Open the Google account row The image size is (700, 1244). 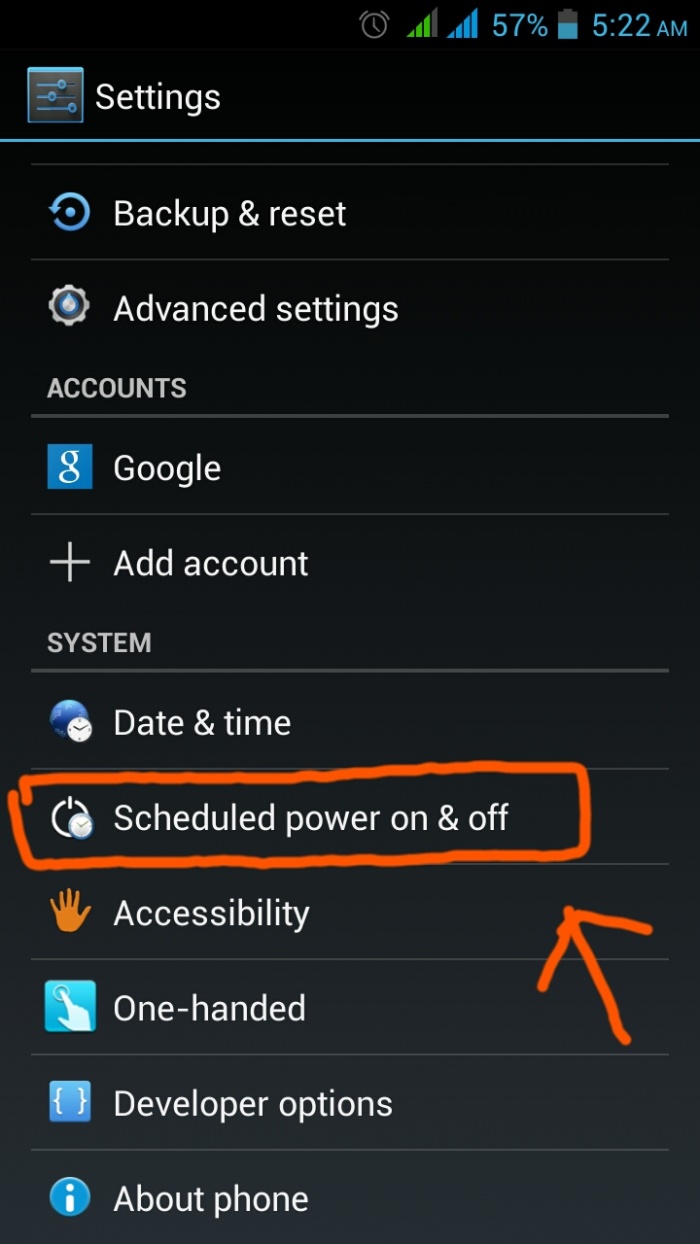167,468
